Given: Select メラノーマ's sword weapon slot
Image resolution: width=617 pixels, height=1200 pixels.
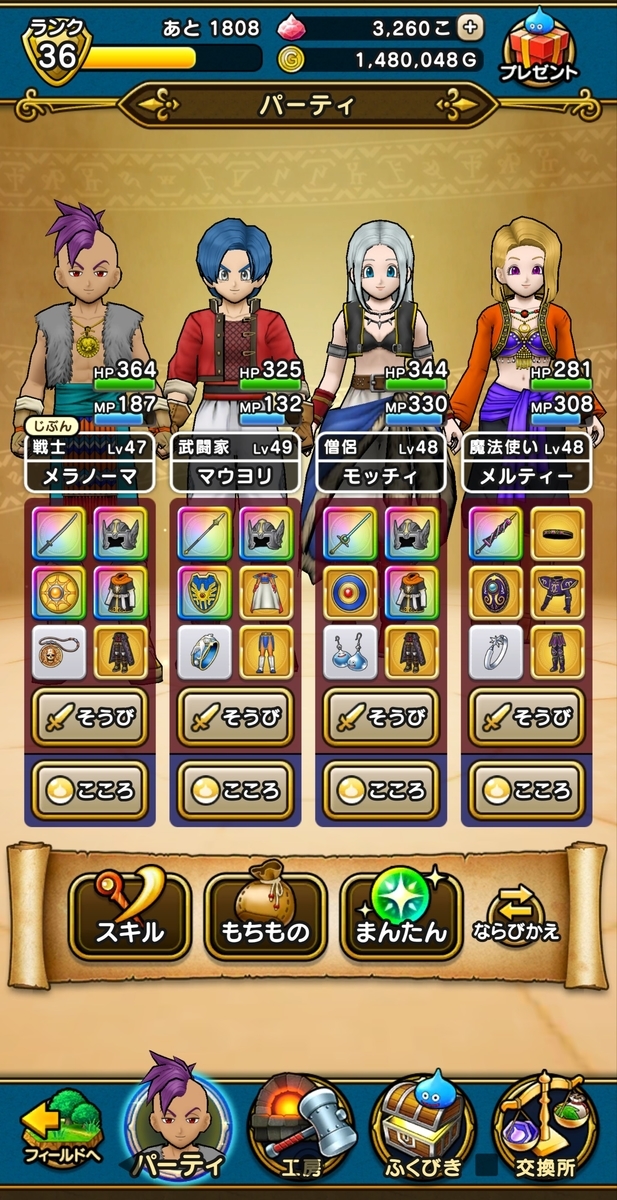Looking at the screenshot, I should click(x=62, y=535).
